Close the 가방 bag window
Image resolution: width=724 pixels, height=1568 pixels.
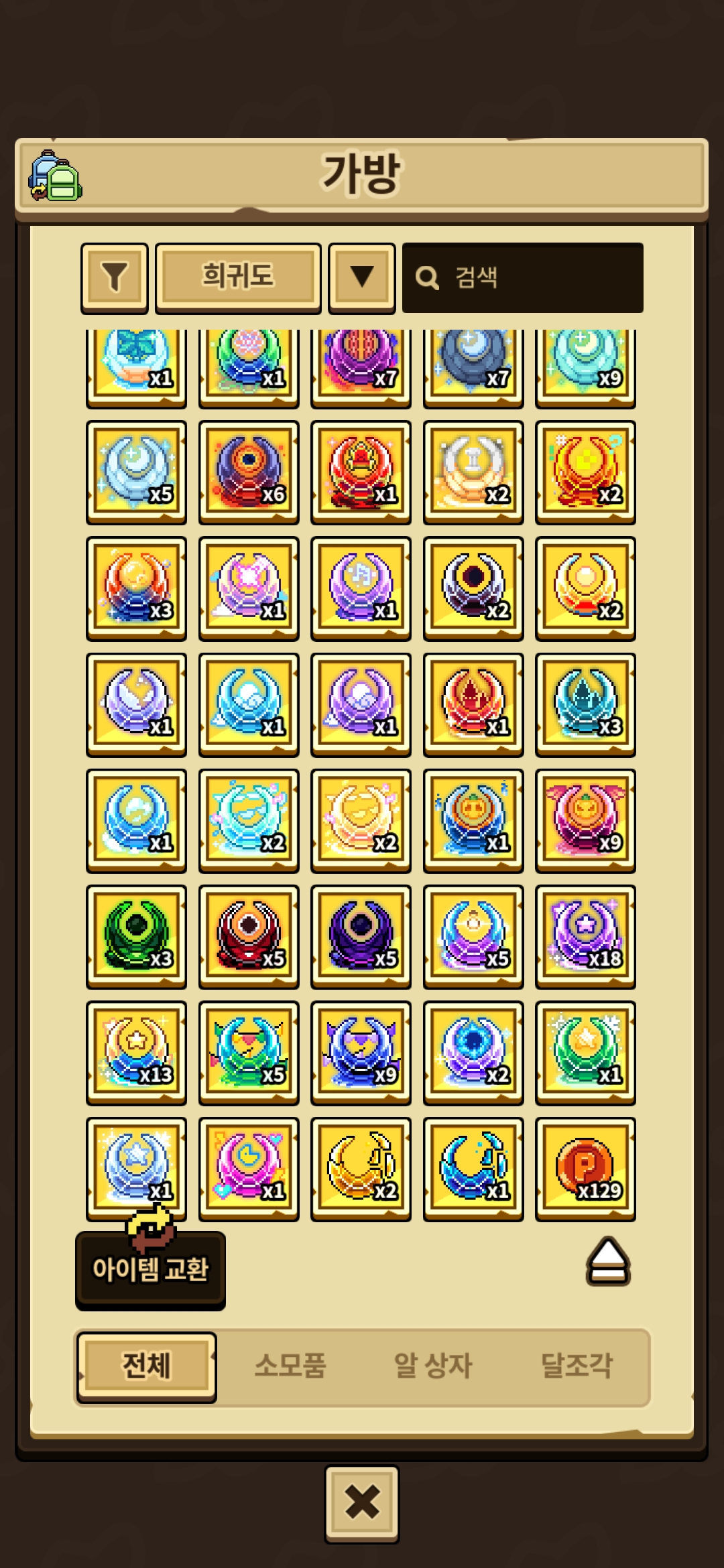(362, 1504)
